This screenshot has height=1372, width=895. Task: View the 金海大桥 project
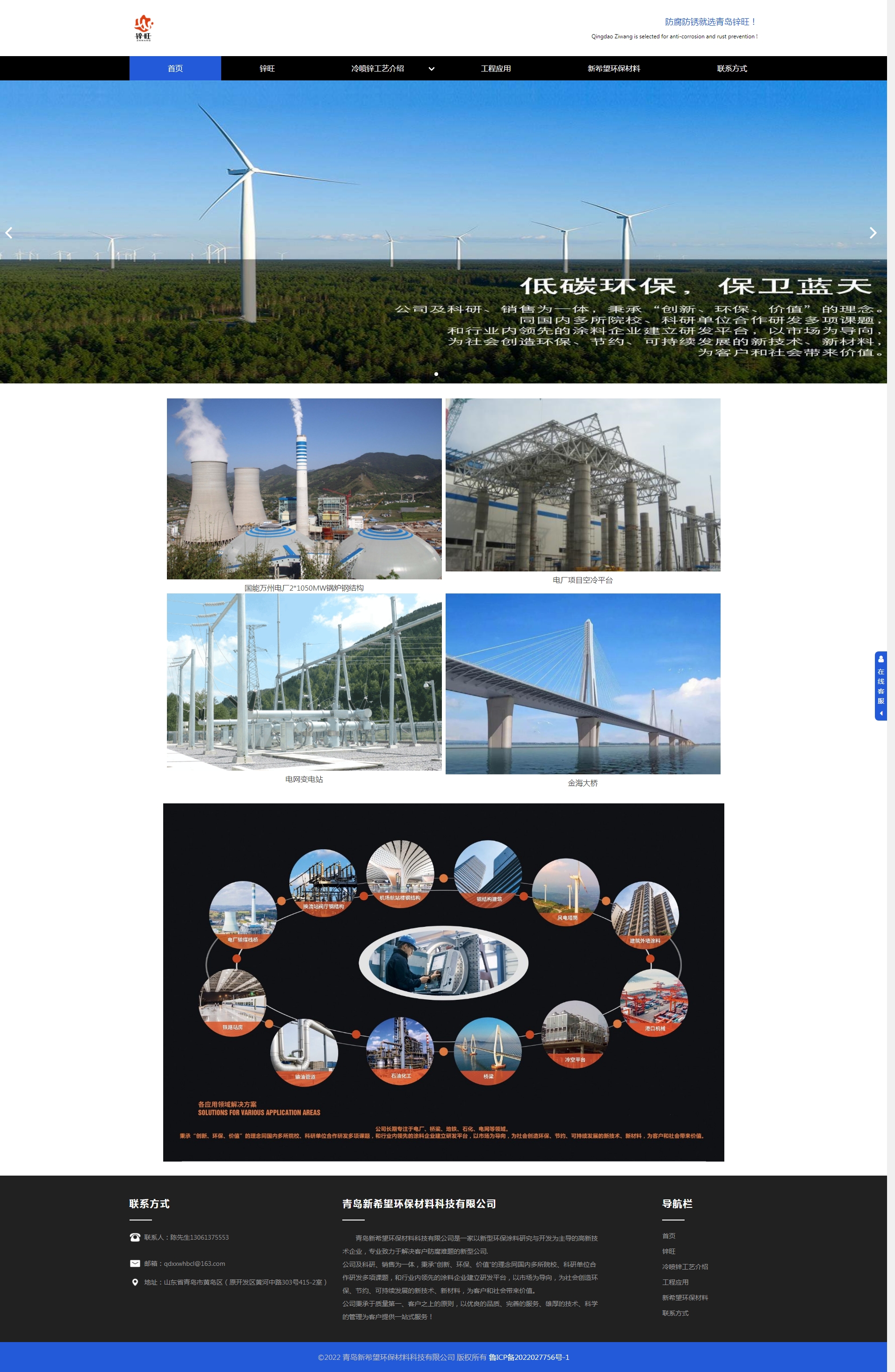coord(583,684)
